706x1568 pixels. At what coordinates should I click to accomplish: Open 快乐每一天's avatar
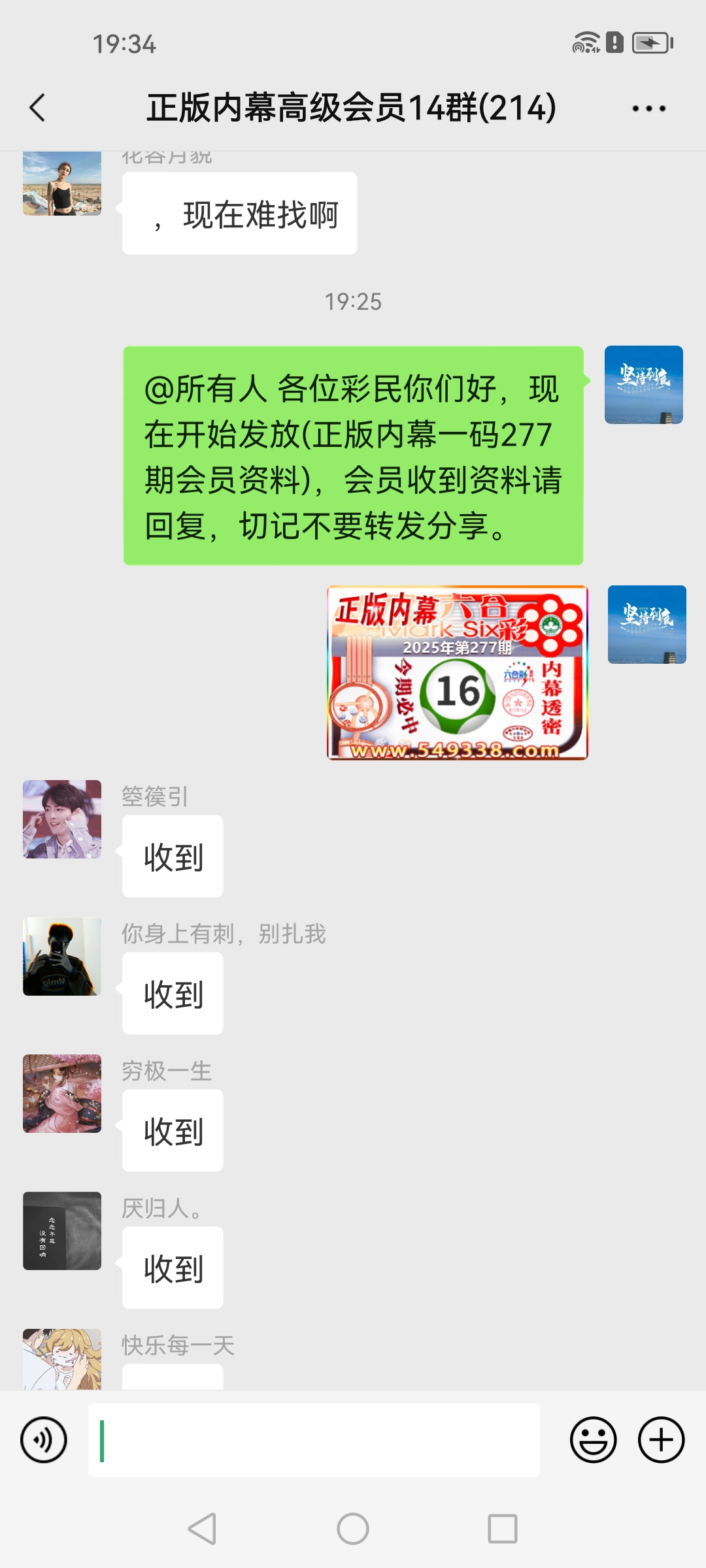click(x=62, y=1359)
